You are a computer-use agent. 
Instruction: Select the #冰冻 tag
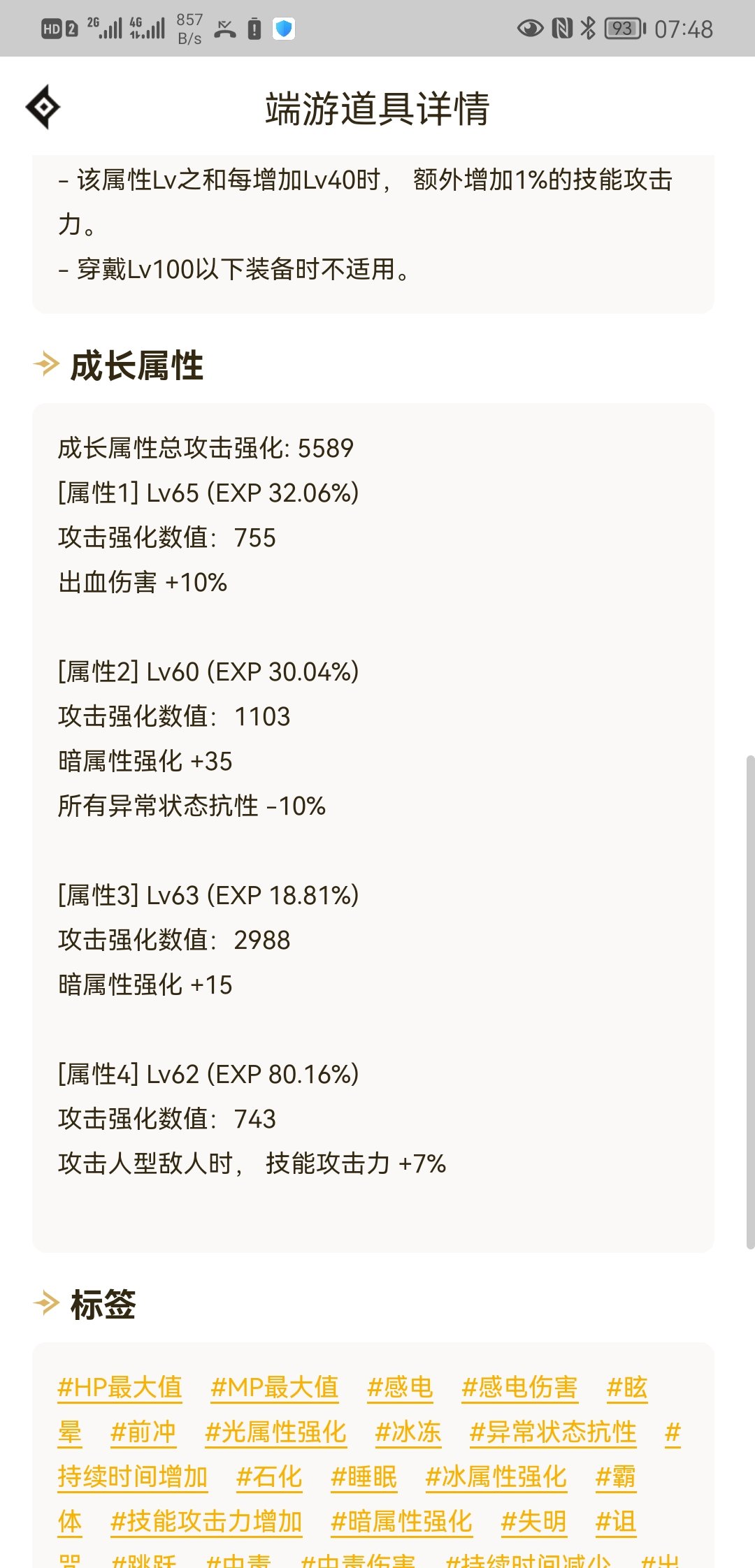(408, 1432)
